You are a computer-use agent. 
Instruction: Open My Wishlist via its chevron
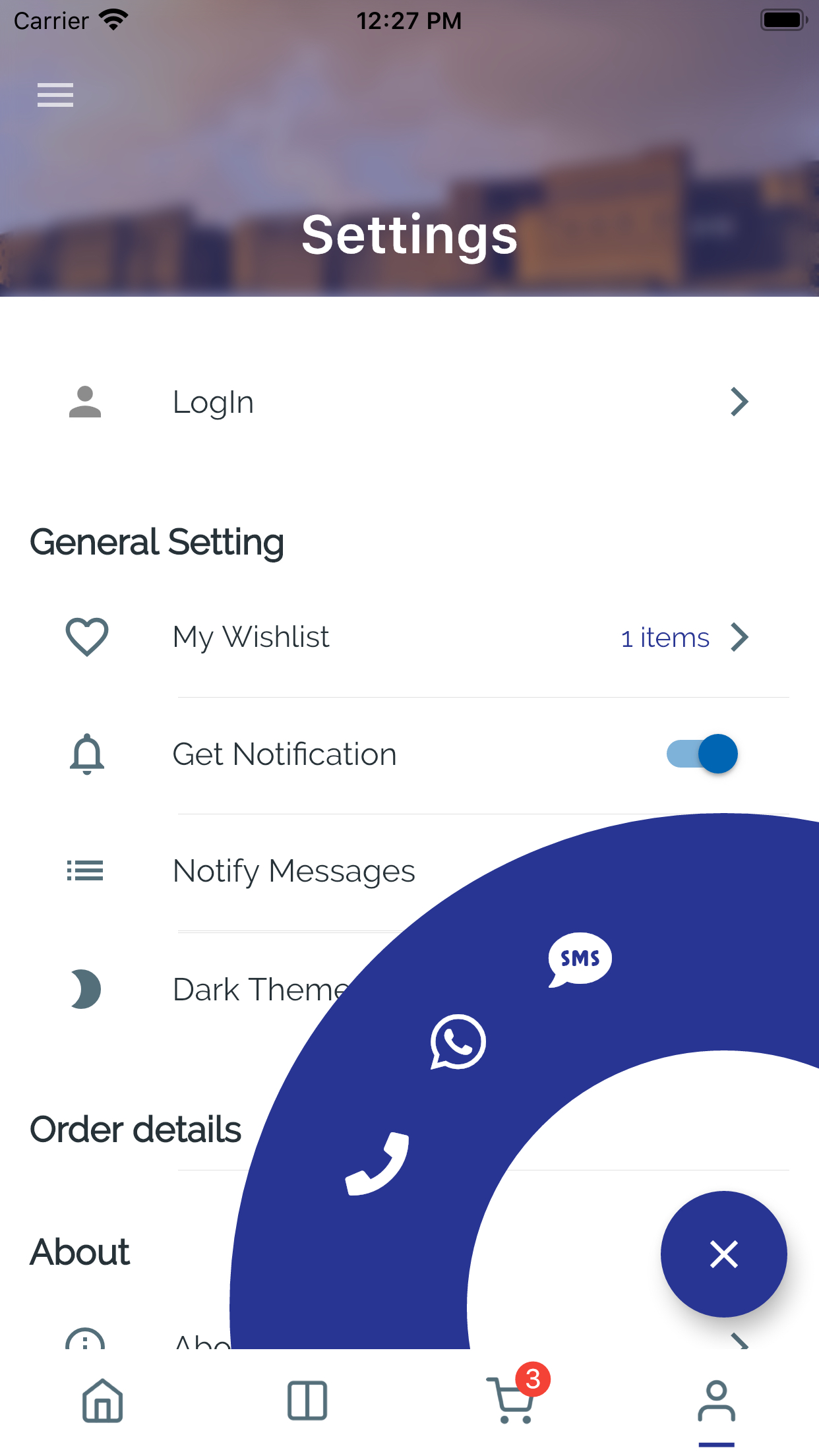739,637
